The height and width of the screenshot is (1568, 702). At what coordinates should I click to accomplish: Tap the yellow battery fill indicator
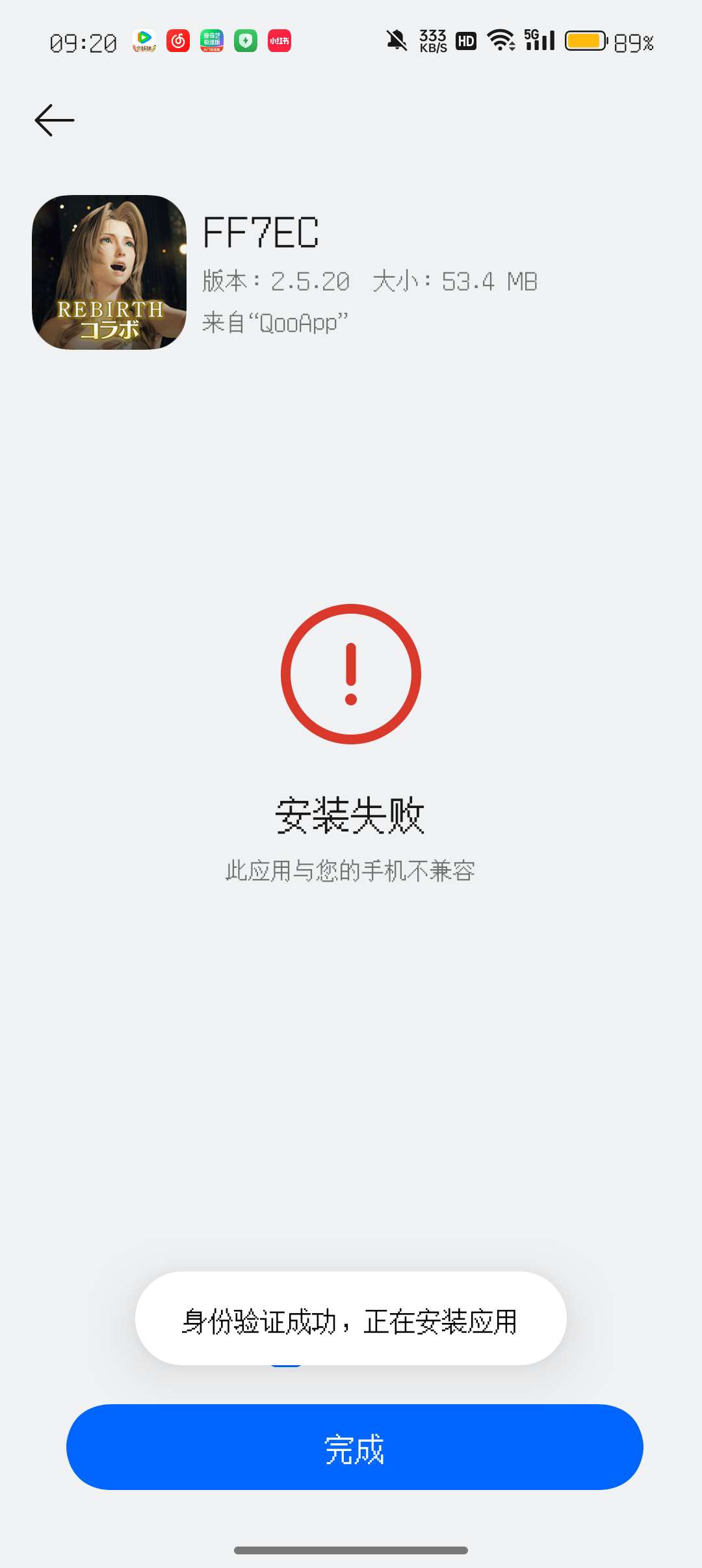(583, 42)
